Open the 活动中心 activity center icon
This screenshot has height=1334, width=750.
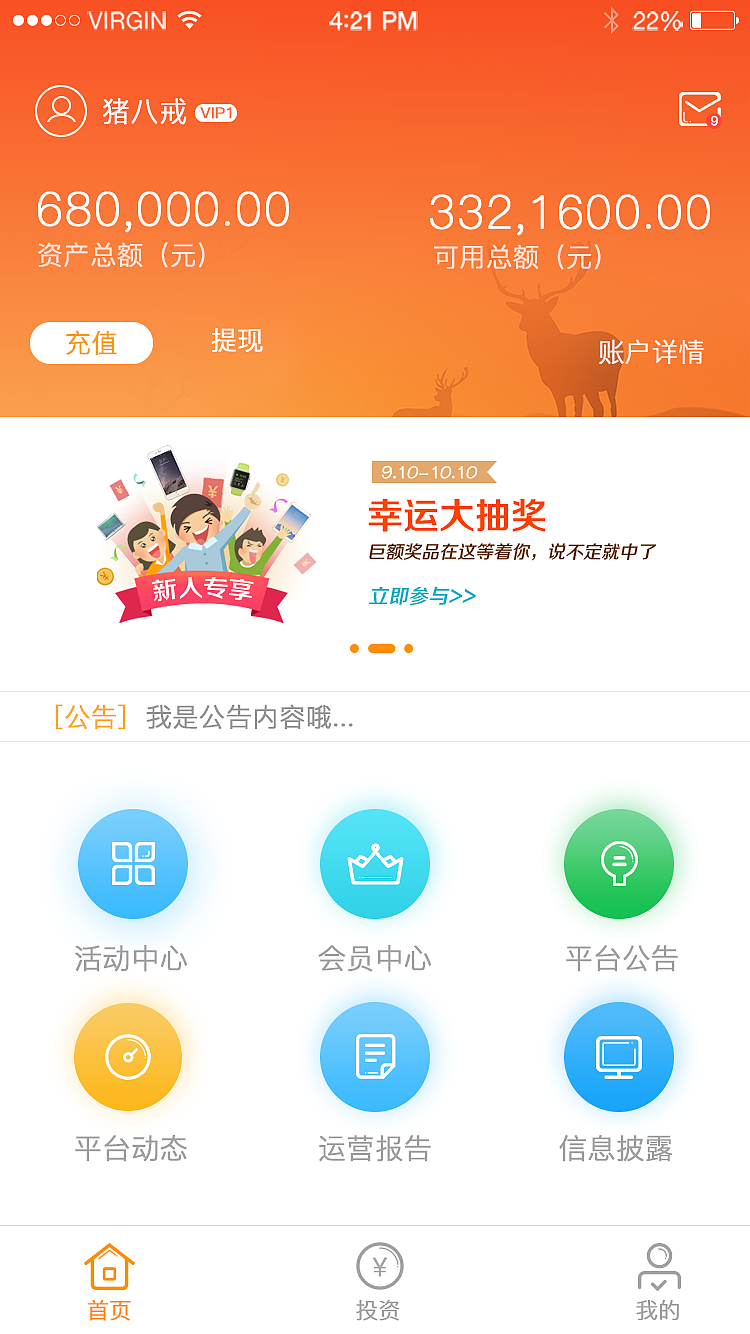tap(133, 863)
